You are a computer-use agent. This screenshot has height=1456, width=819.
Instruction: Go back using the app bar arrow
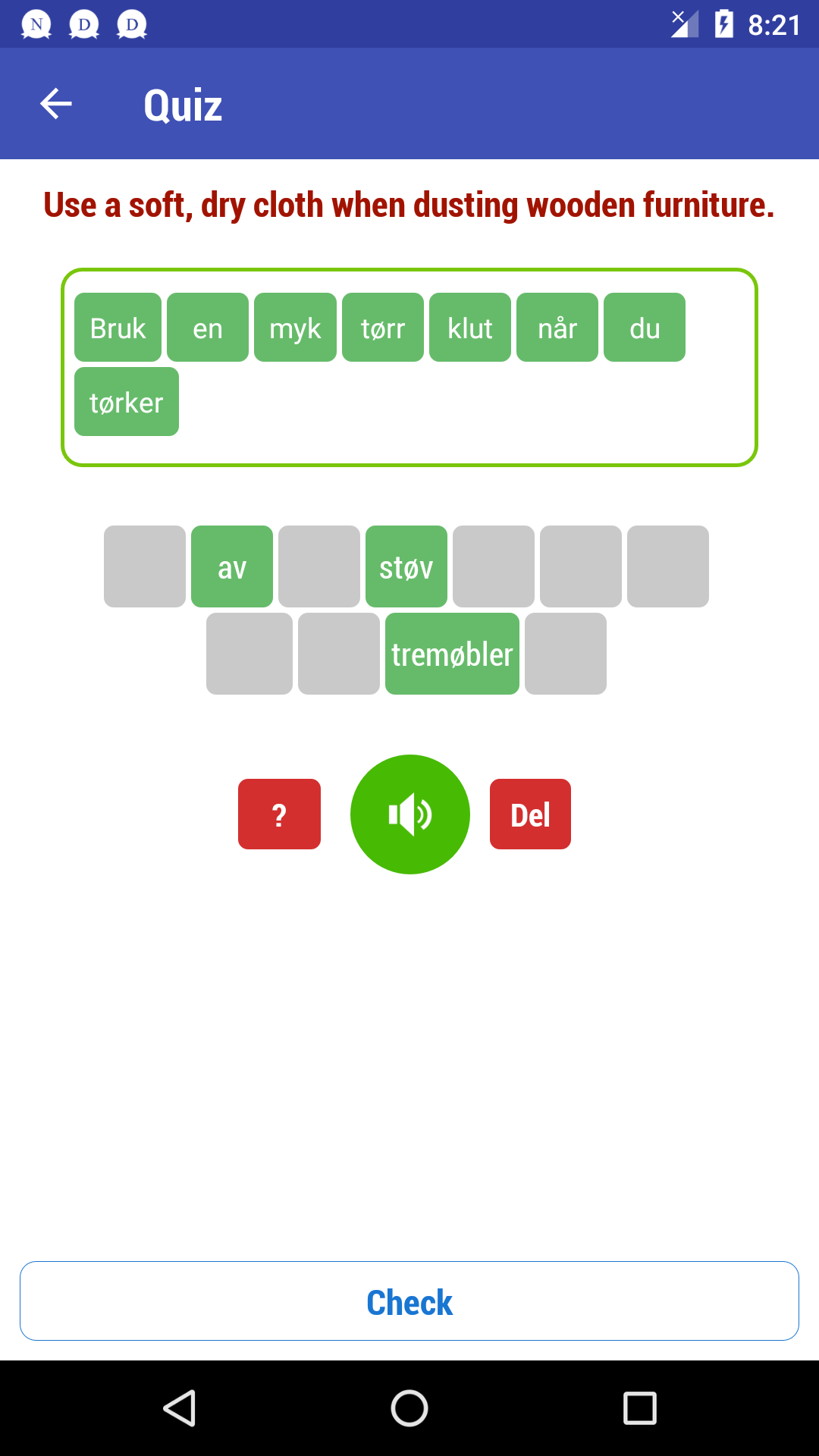56,104
